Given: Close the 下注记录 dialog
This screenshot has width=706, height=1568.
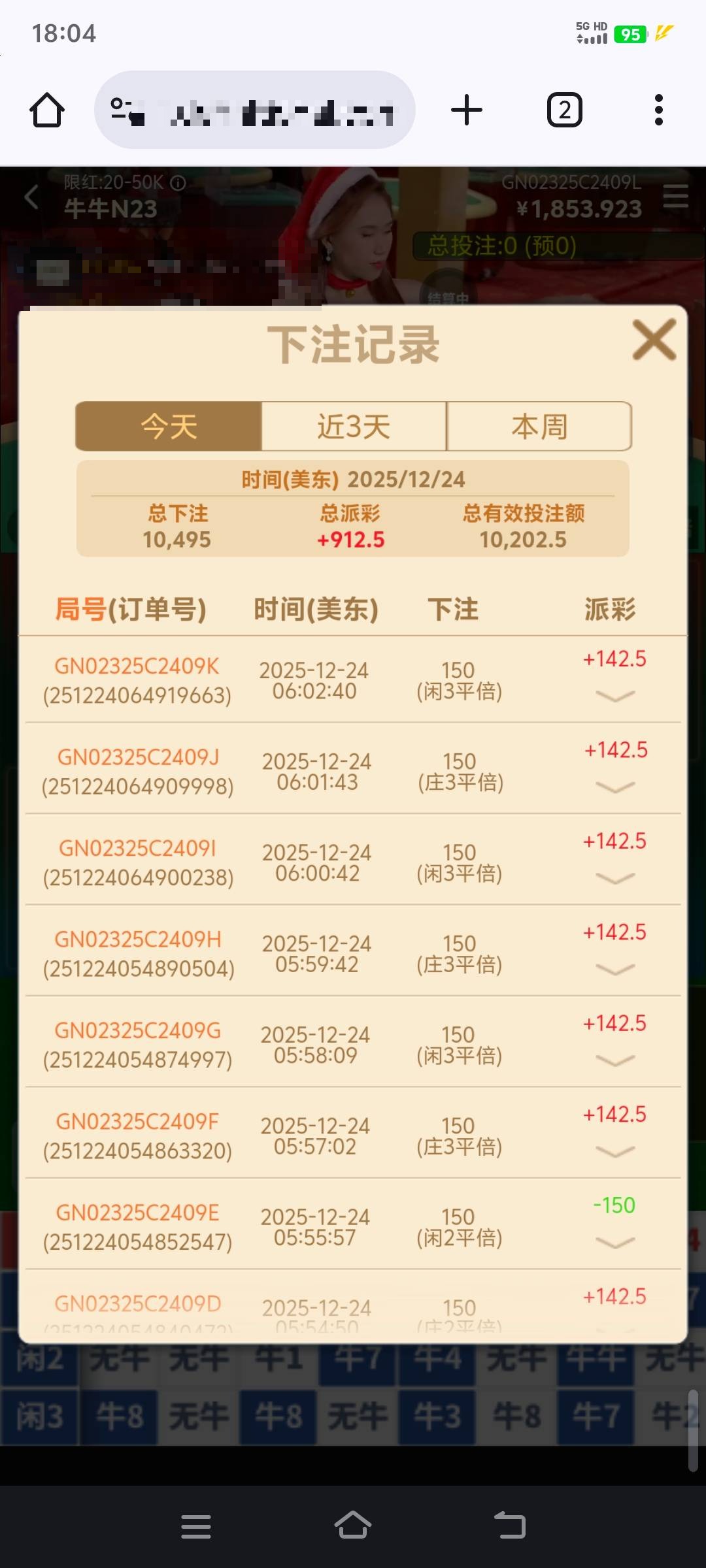Looking at the screenshot, I should 654,340.
